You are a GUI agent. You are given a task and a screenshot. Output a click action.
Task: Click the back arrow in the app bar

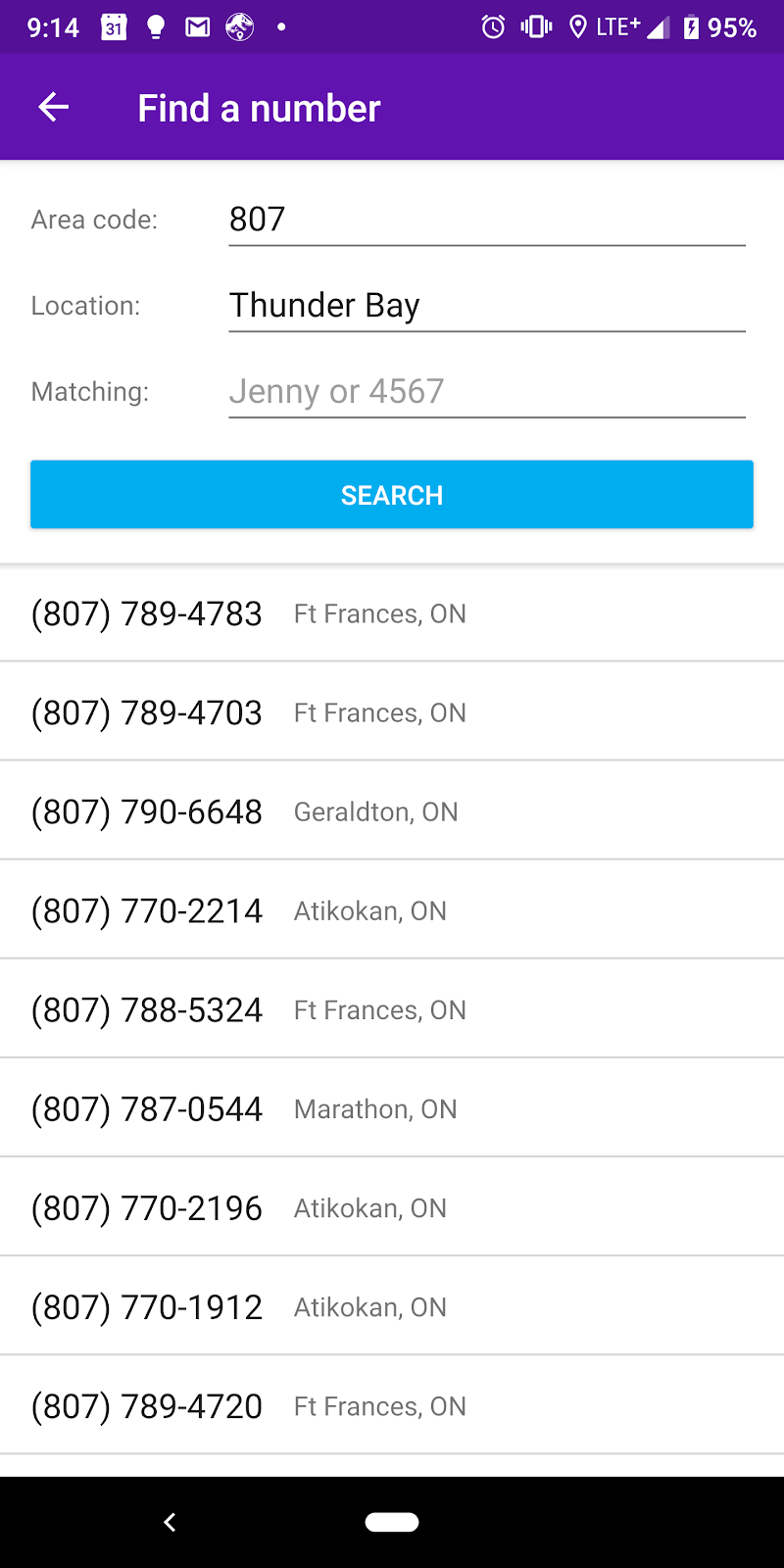[x=52, y=107]
